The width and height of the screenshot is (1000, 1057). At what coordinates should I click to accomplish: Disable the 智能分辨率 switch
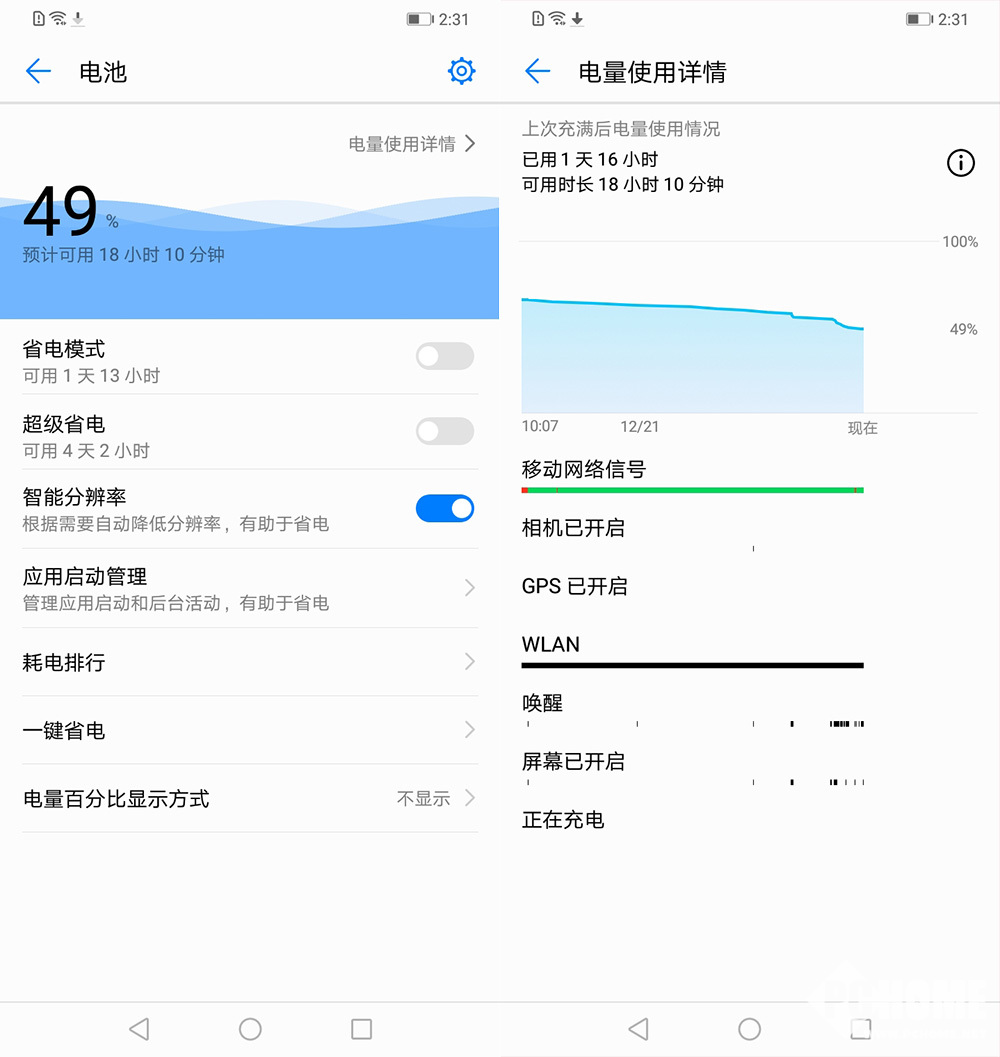444,508
